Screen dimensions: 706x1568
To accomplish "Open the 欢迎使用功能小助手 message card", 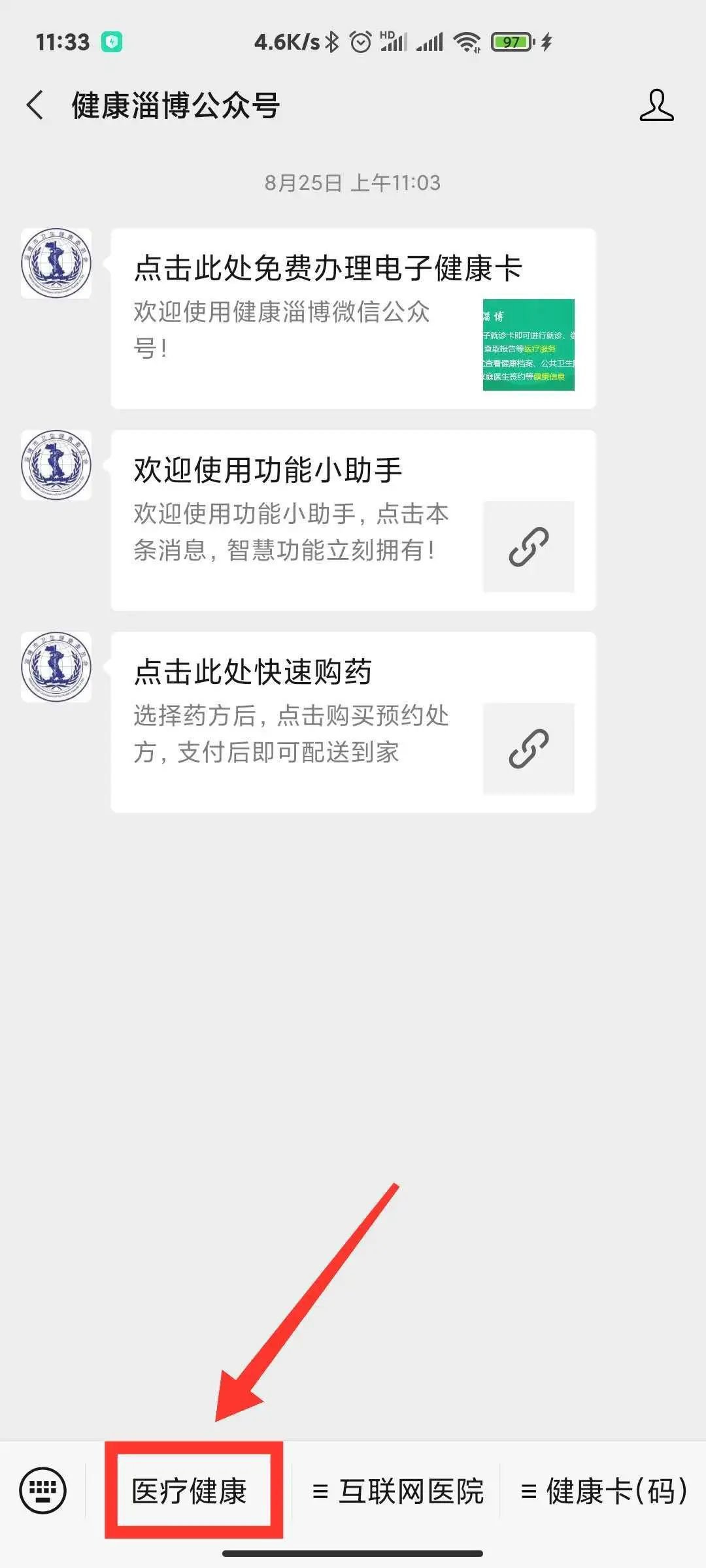I will [x=353, y=520].
